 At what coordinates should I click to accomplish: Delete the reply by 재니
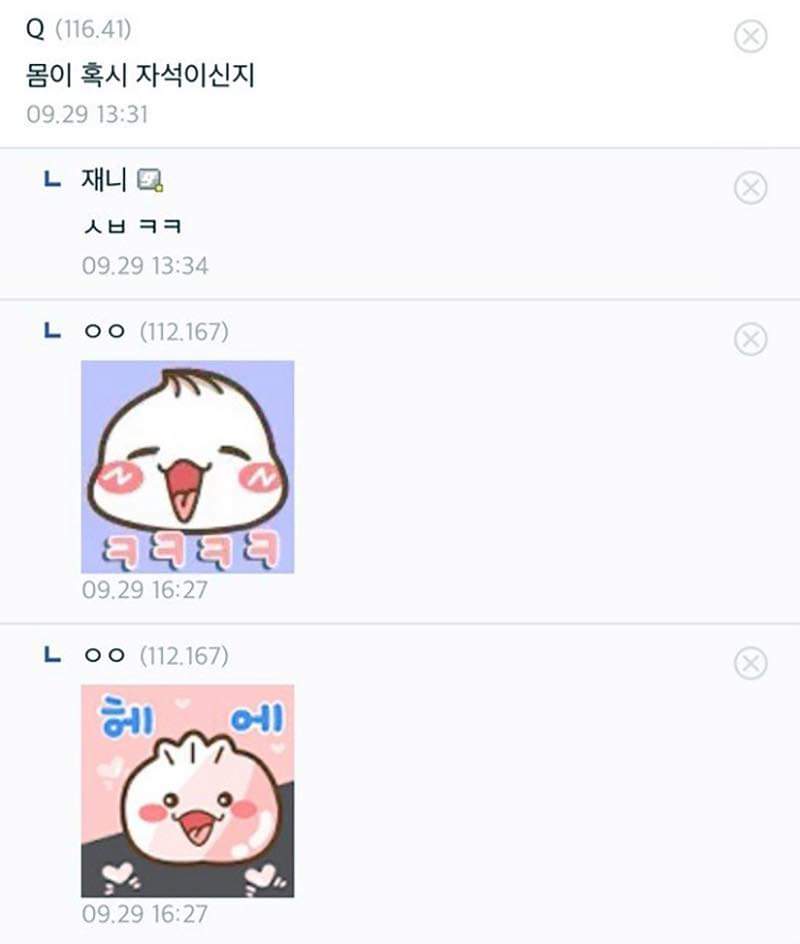coord(750,188)
